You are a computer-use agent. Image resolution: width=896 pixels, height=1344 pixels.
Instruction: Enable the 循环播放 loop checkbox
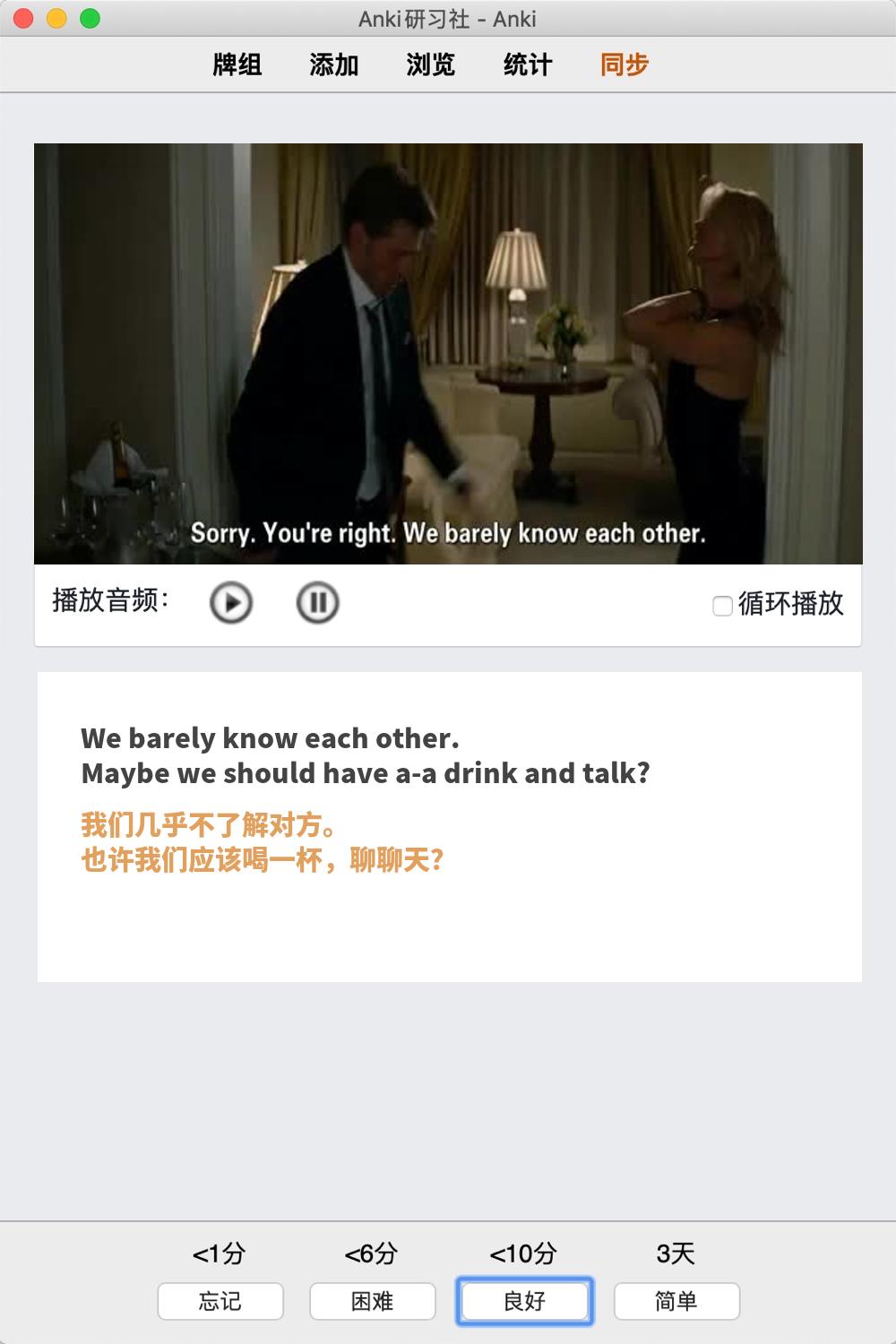(x=722, y=606)
